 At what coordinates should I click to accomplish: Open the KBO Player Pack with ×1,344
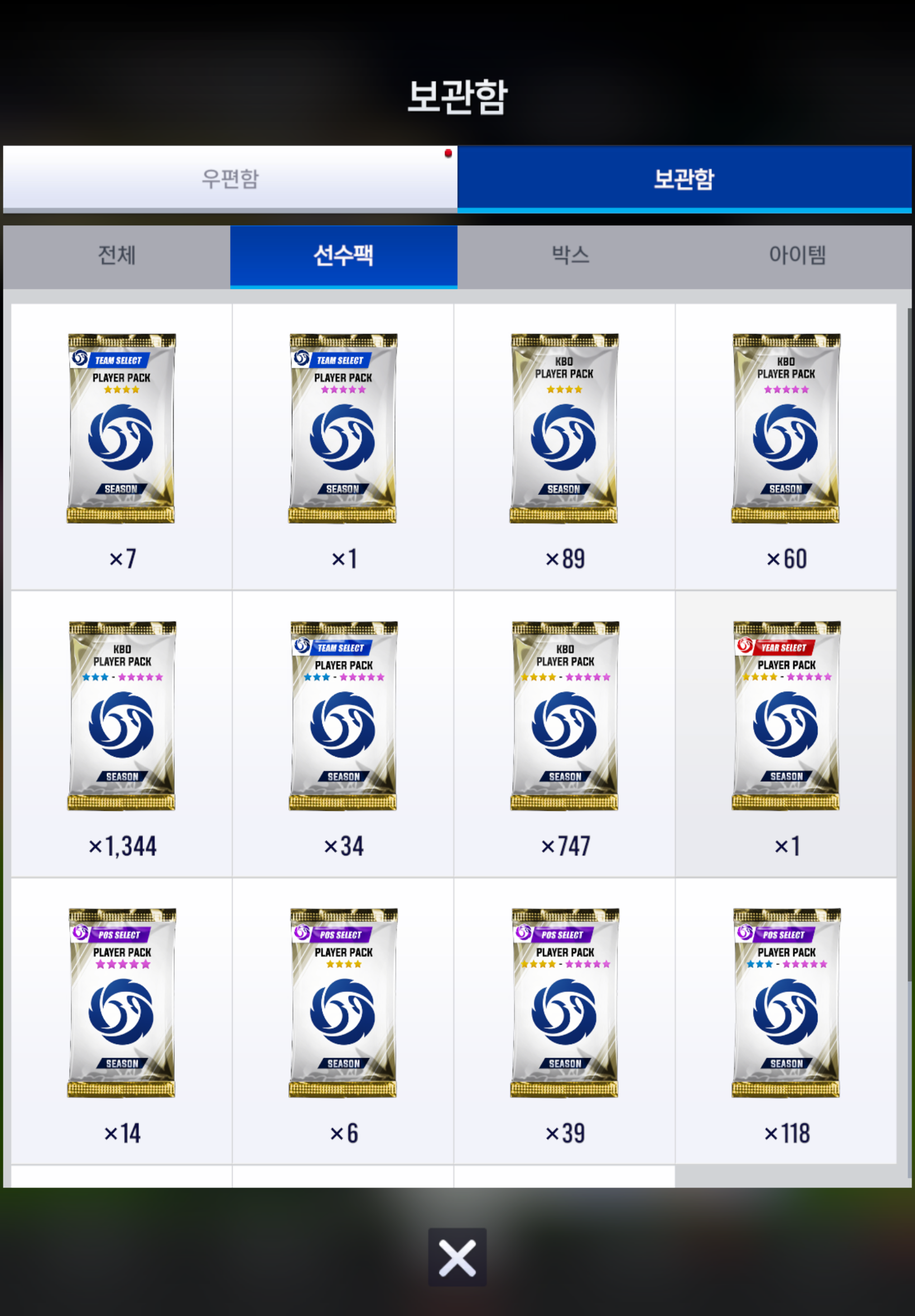pyautogui.click(x=121, y=716)
